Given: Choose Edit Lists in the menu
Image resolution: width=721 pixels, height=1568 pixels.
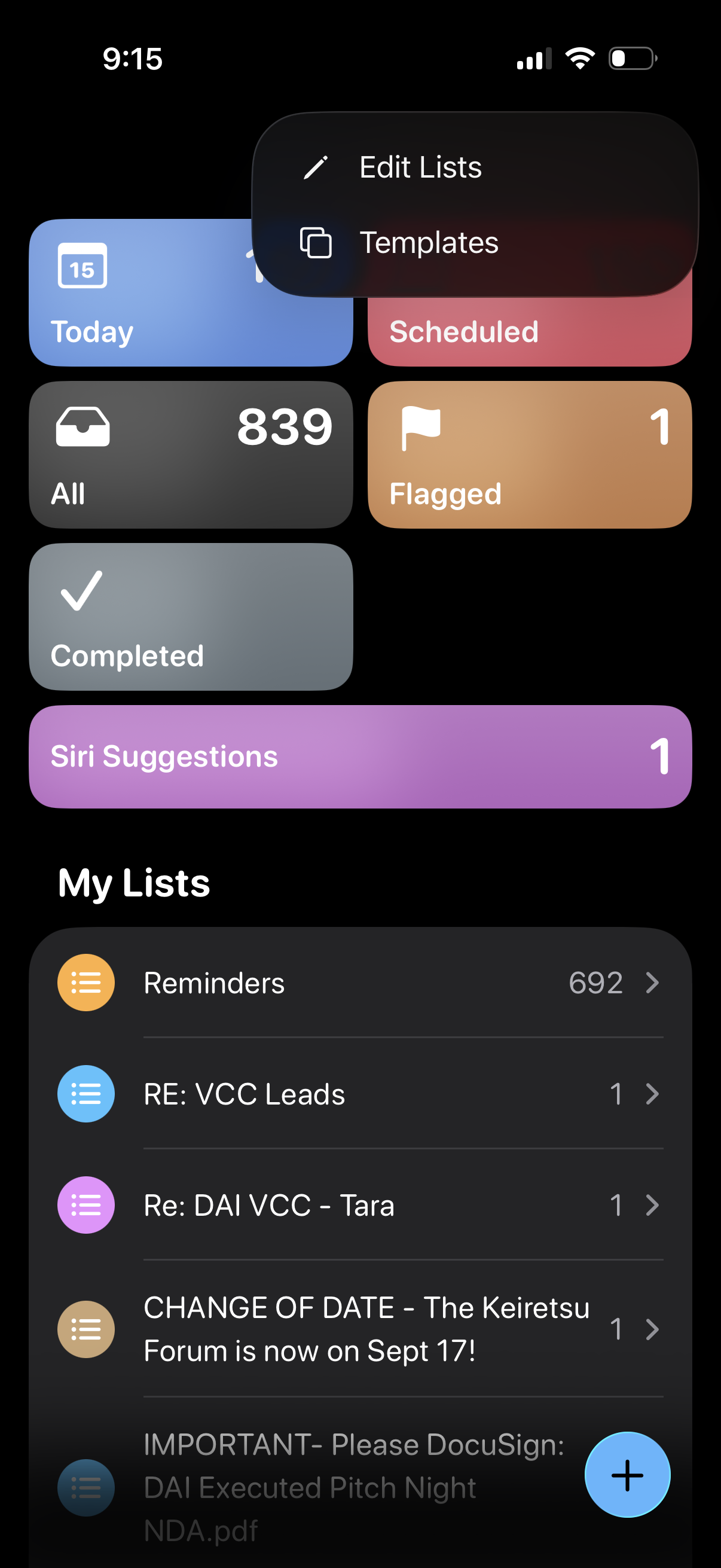Looking at the screenshot, I should coord(420,166).
